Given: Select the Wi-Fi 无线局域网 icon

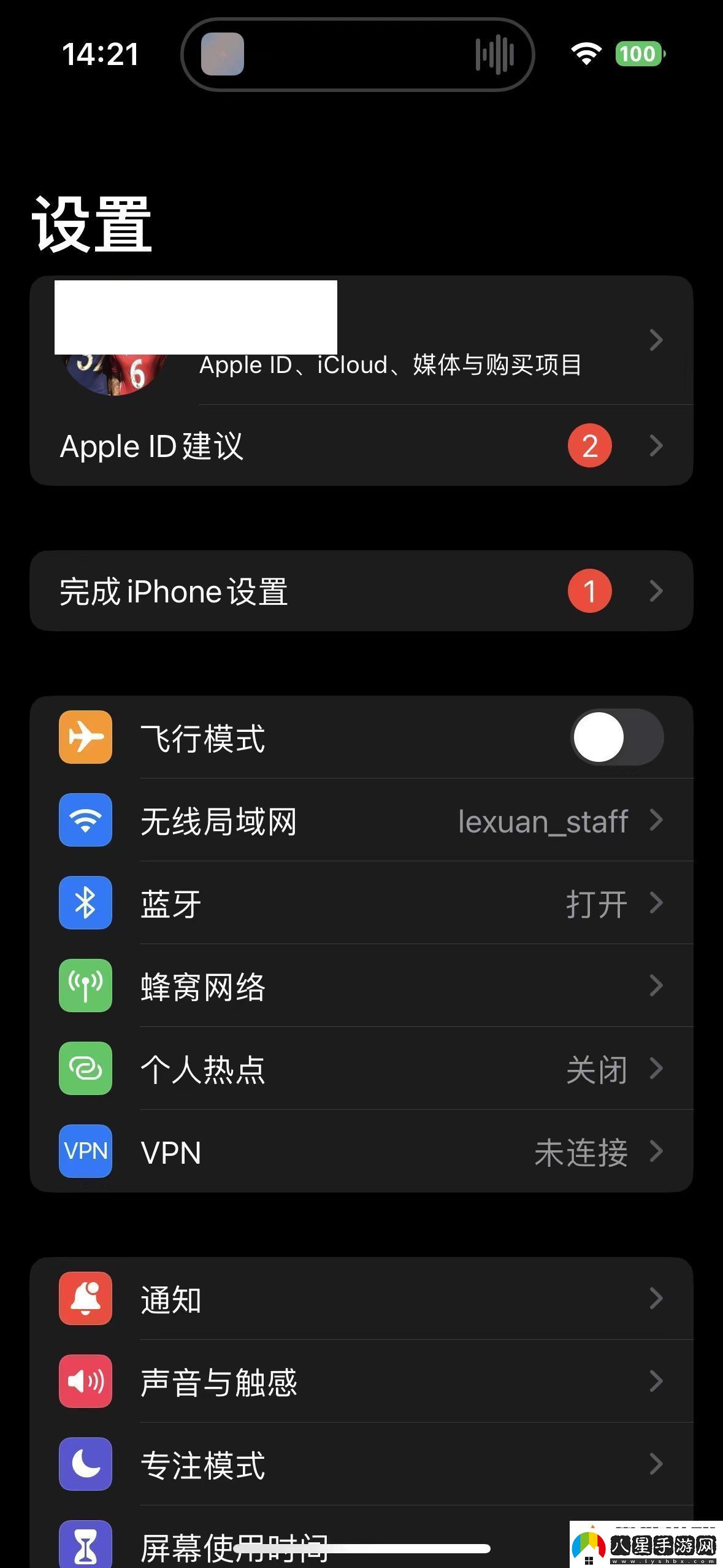Looking at the screenshot, I should point(85,821).
